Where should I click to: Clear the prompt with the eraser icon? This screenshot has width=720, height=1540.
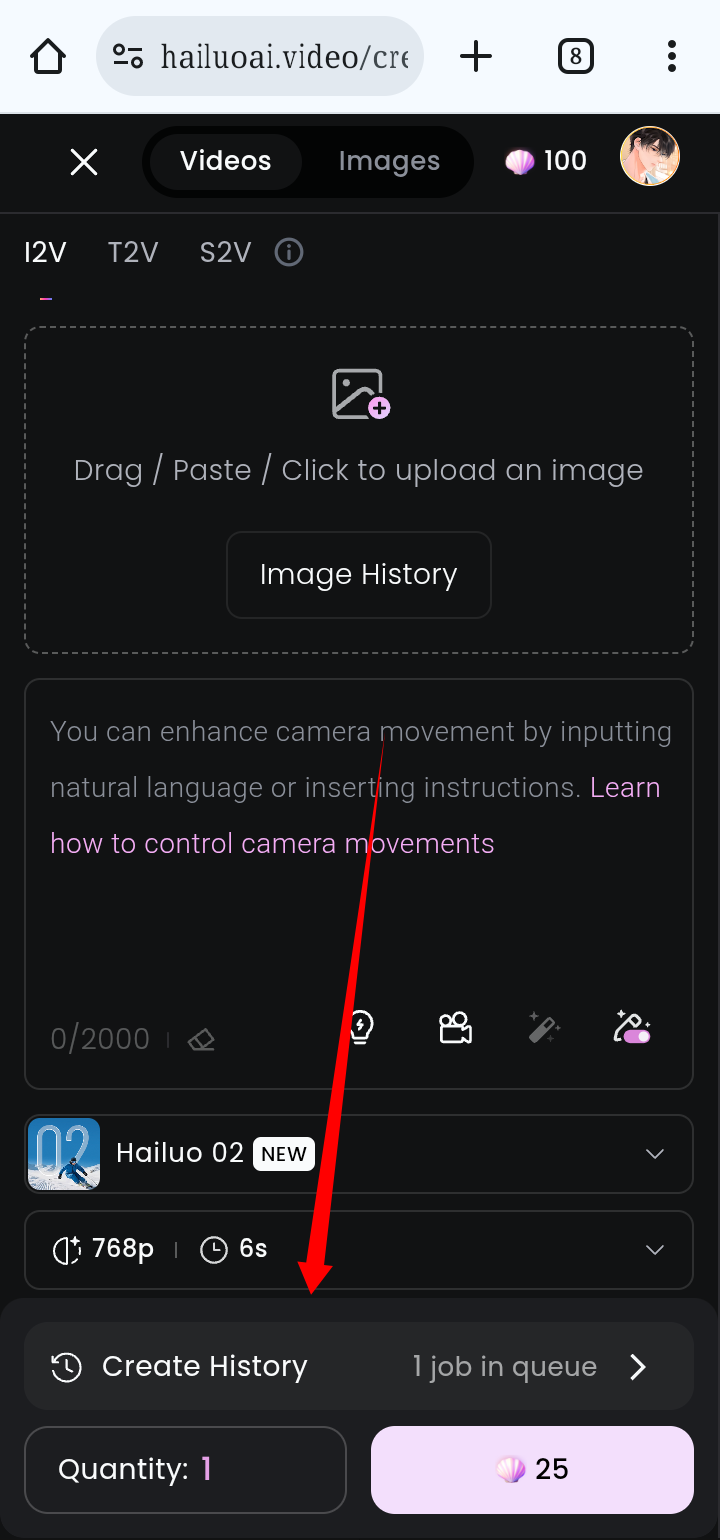202,1040
